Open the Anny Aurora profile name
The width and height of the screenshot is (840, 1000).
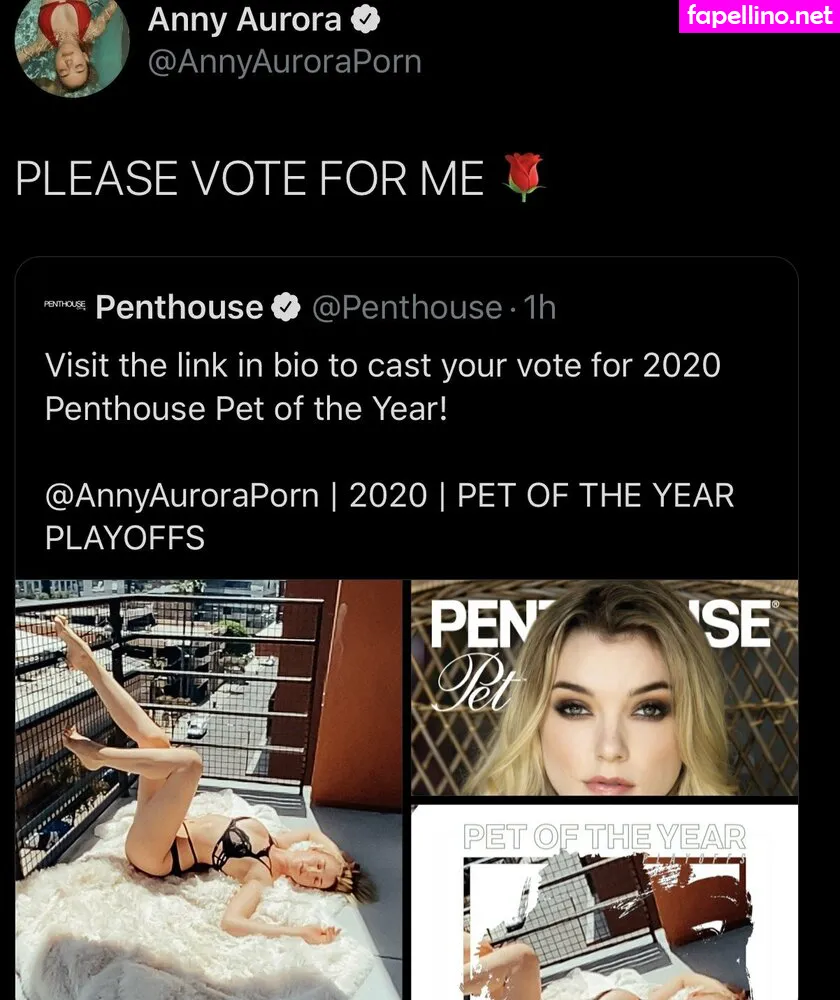click(245, 20)
